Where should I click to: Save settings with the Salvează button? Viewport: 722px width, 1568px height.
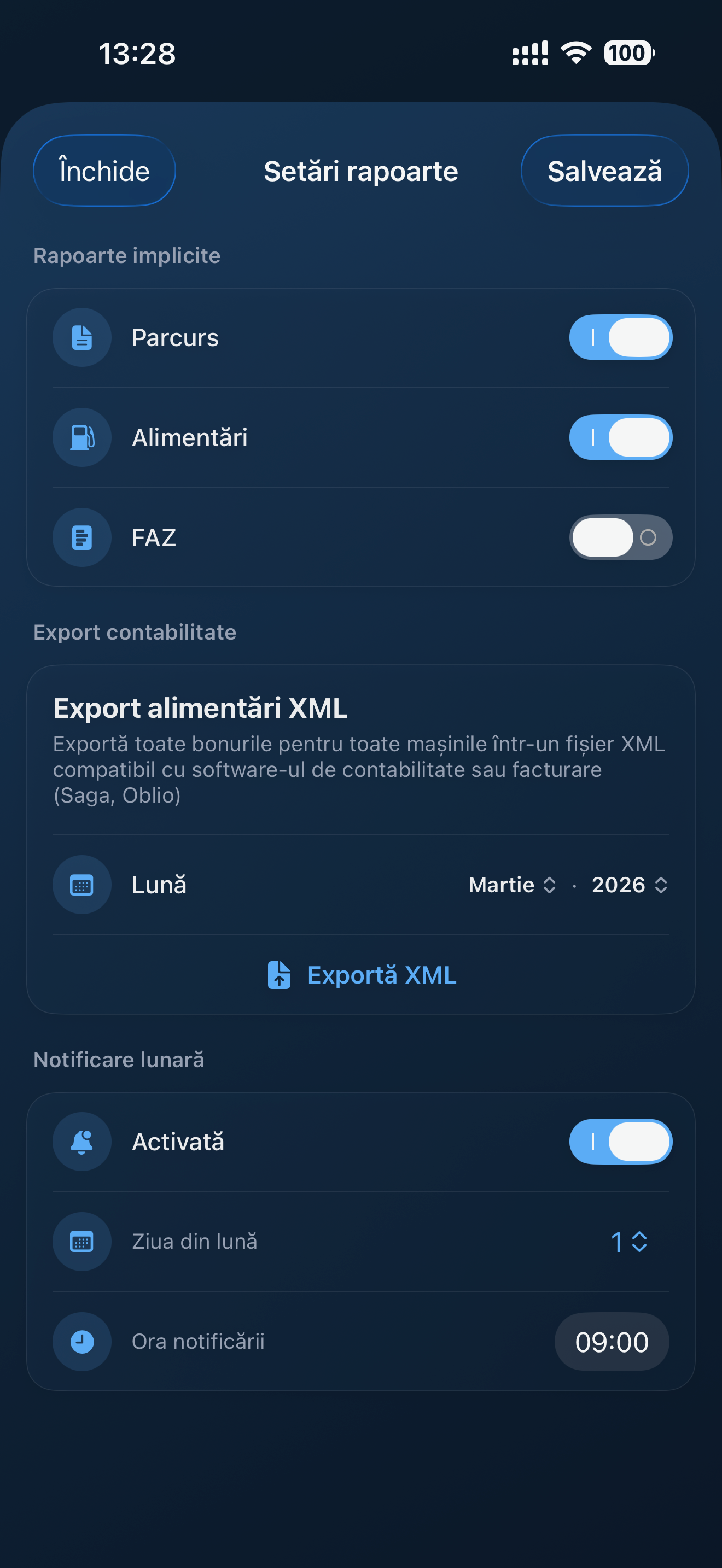604,171
